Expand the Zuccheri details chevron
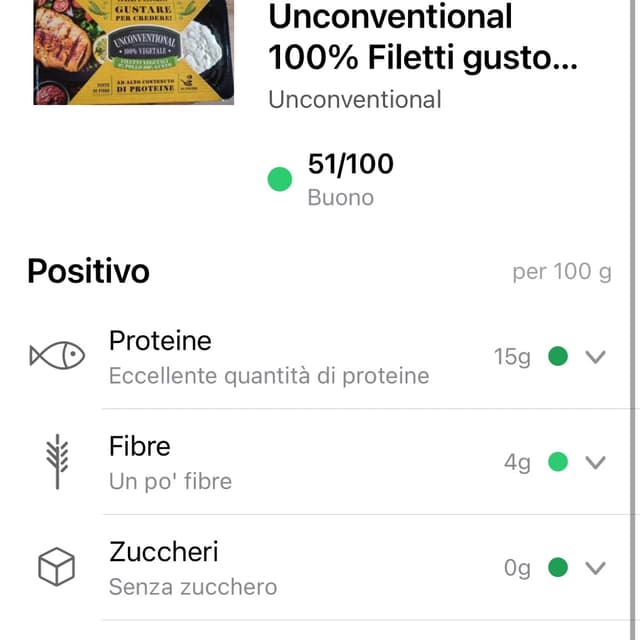 click(x=595, y=568)
